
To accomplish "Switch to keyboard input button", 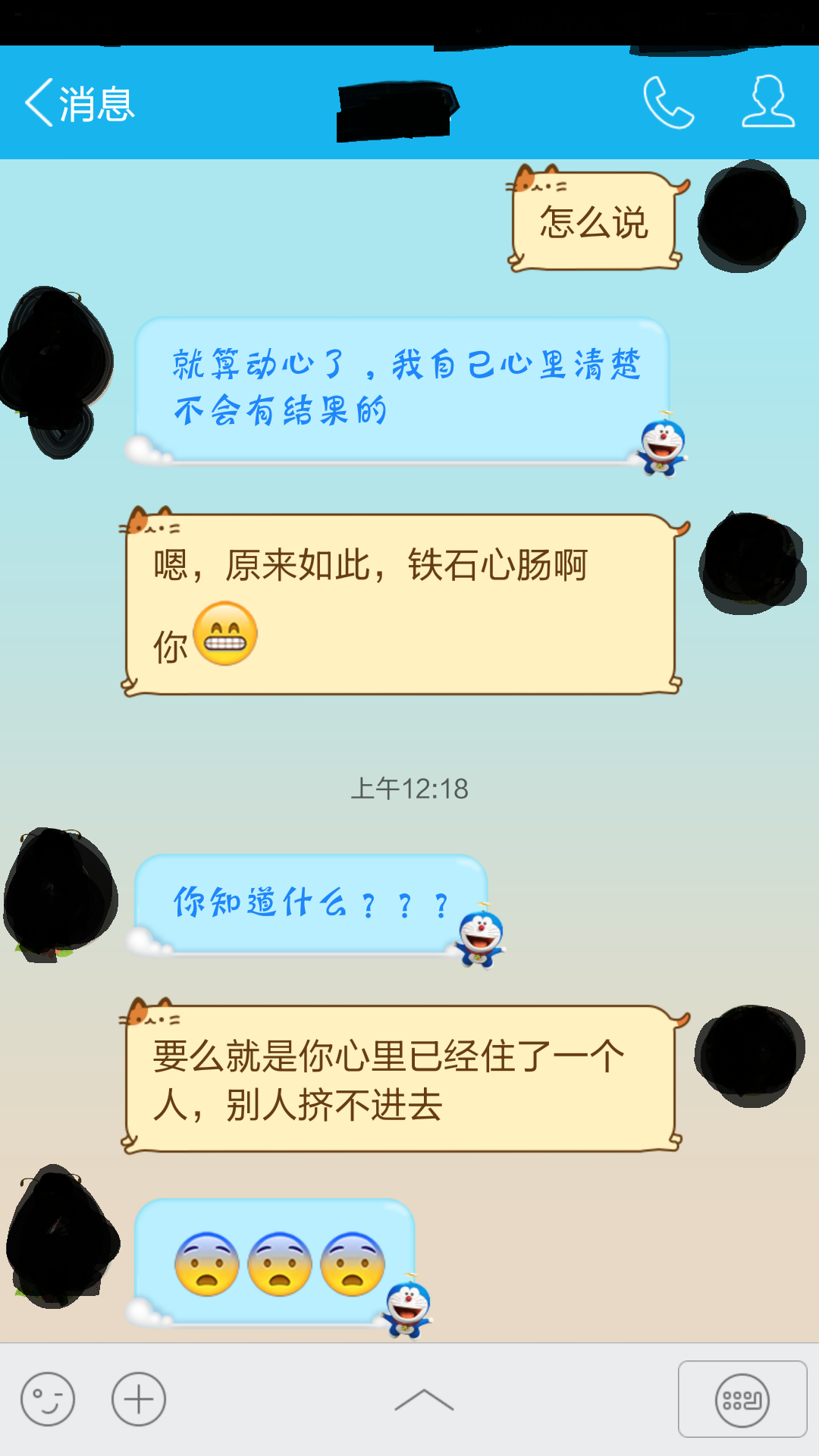I will point(742,1399).
